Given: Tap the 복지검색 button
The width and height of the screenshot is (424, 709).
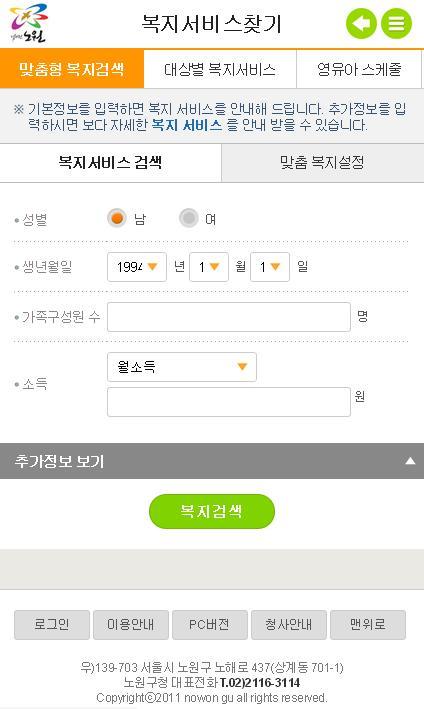Looking at the screenshot, I should pyautogui.click(x=212, y=511).
